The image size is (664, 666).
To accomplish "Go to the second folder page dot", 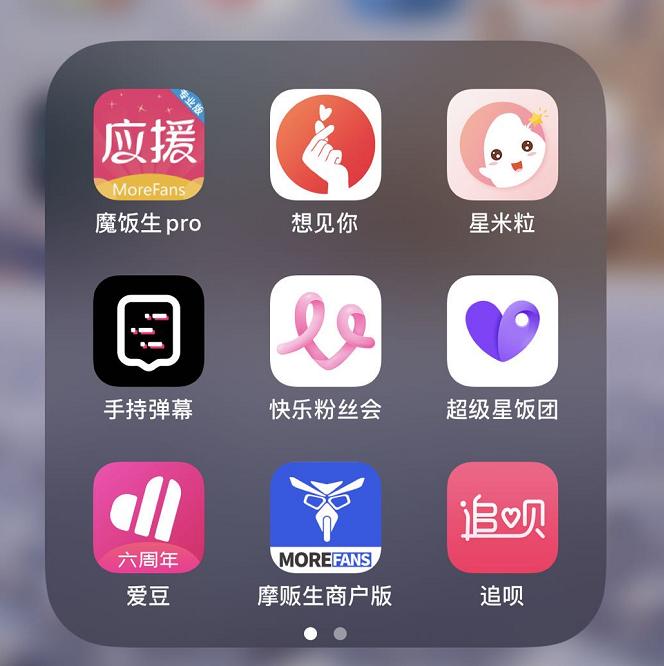I will click(340, 633).
